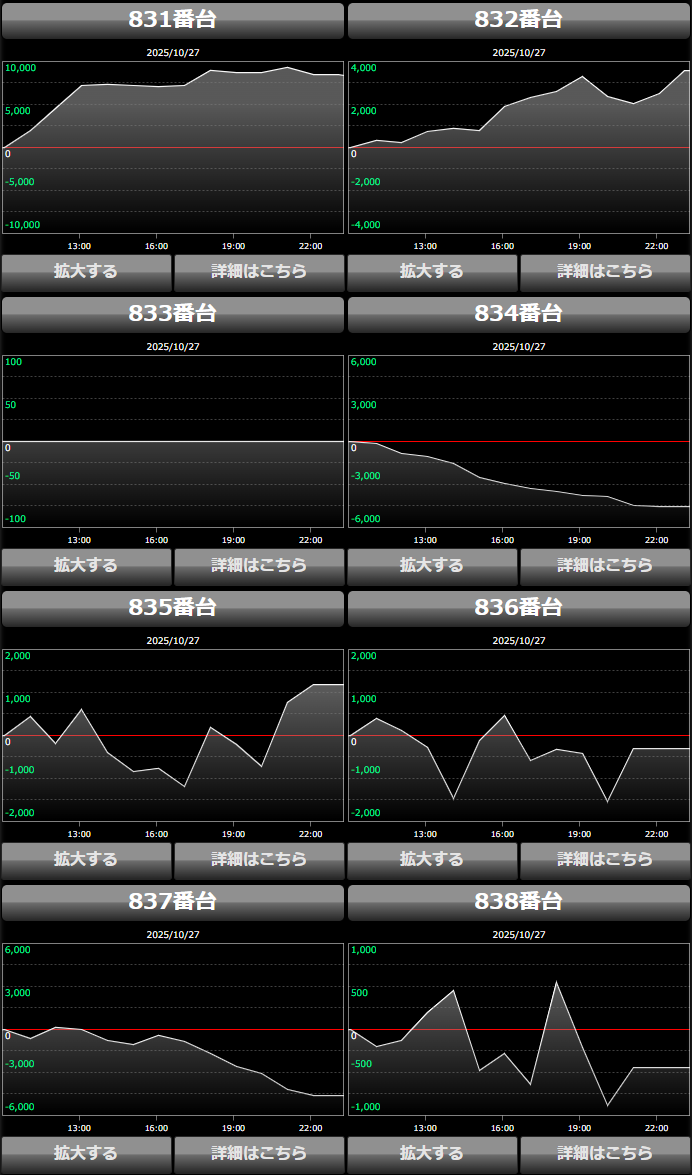Expand the 837番台 graph
This screenshot has width=692, height=1175.
pyautogui.click(x=86, y=1154)
